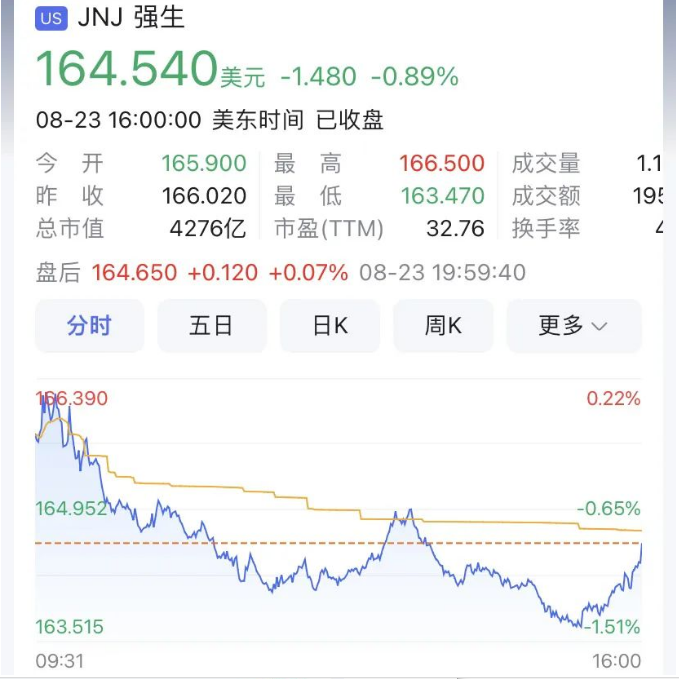Image resolution: width=679 pixels, height=679 pixels.
Task: Select the 五日 chart tab
Action: pos(211,326)
